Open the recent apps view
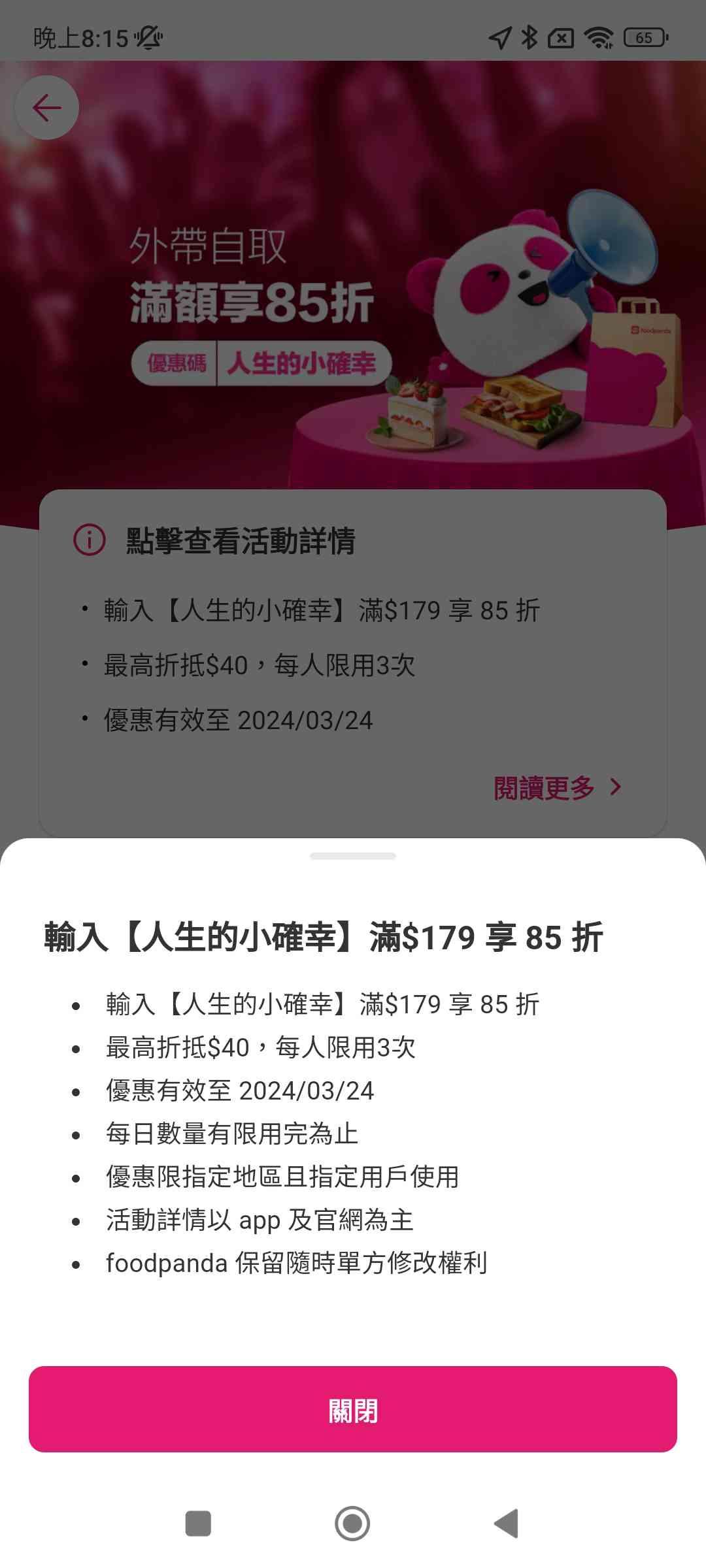The height and width of the screenshot is (1568, 706). tap(198, 1524)
